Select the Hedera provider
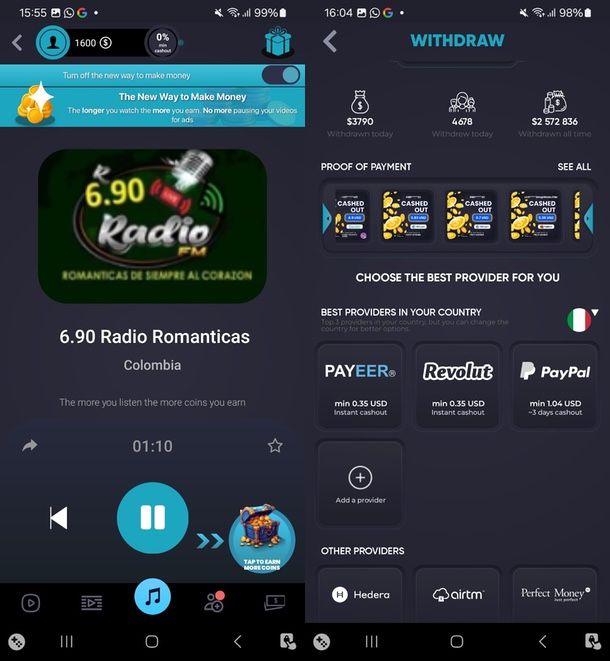This screenshot has height=661, width=610. pos(360,594)
